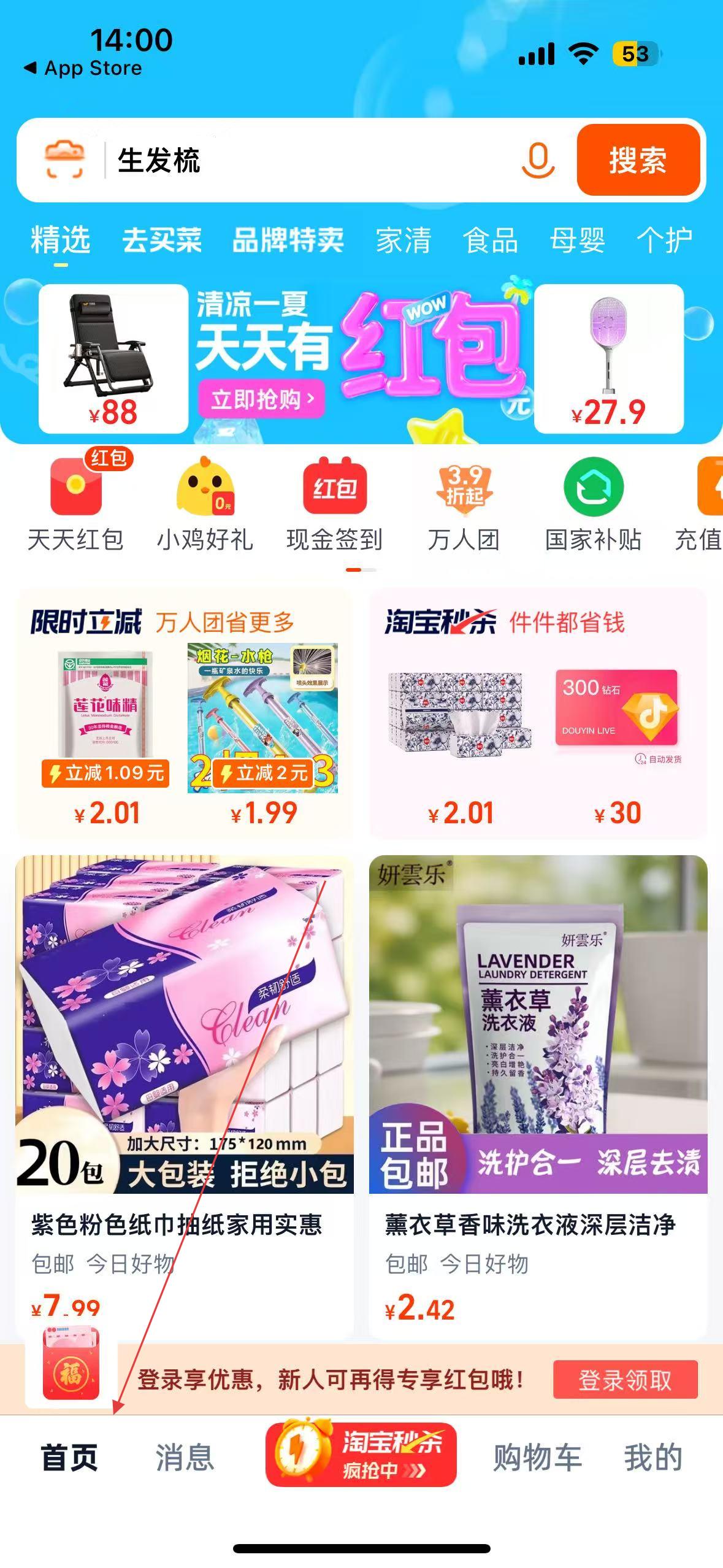
Task: Start voice search with the microphone icon
Action: pyautogui.click(x=538, y=161)
